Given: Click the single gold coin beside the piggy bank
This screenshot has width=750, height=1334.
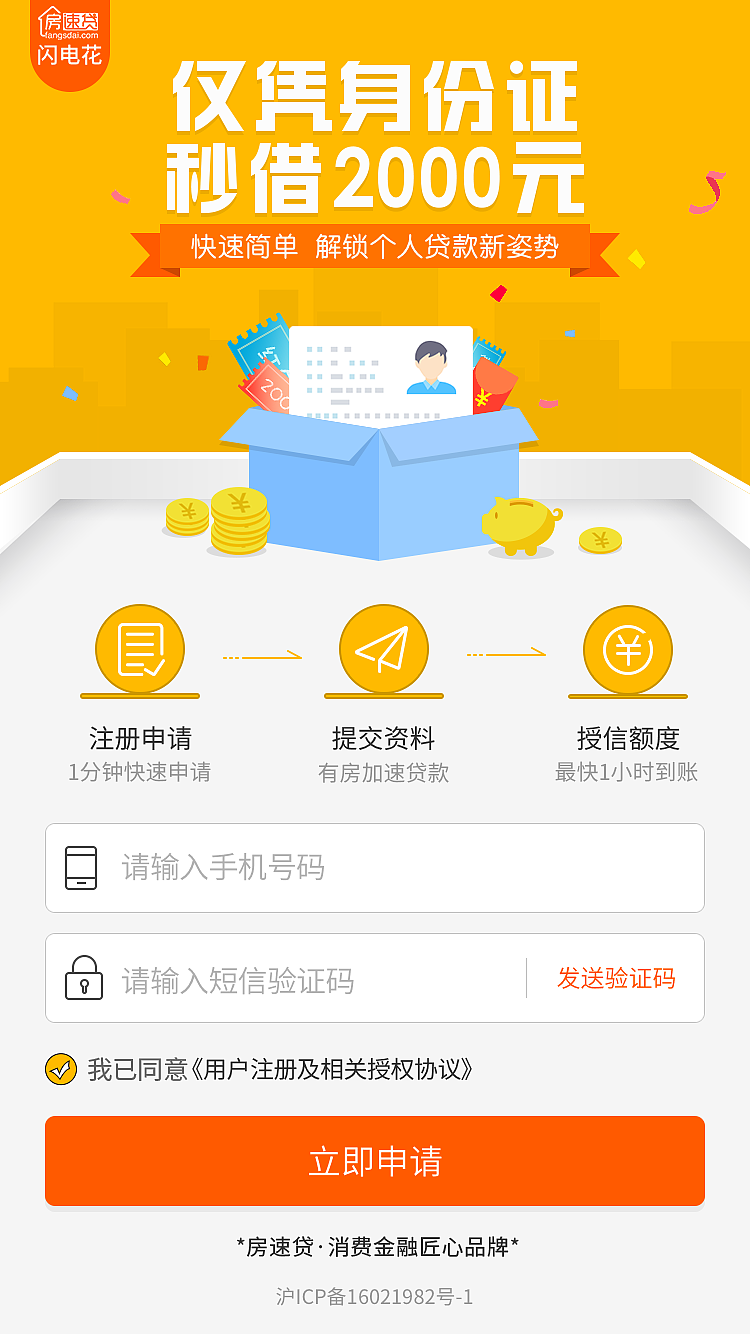Looking at the screenshot, I should 600,541.
